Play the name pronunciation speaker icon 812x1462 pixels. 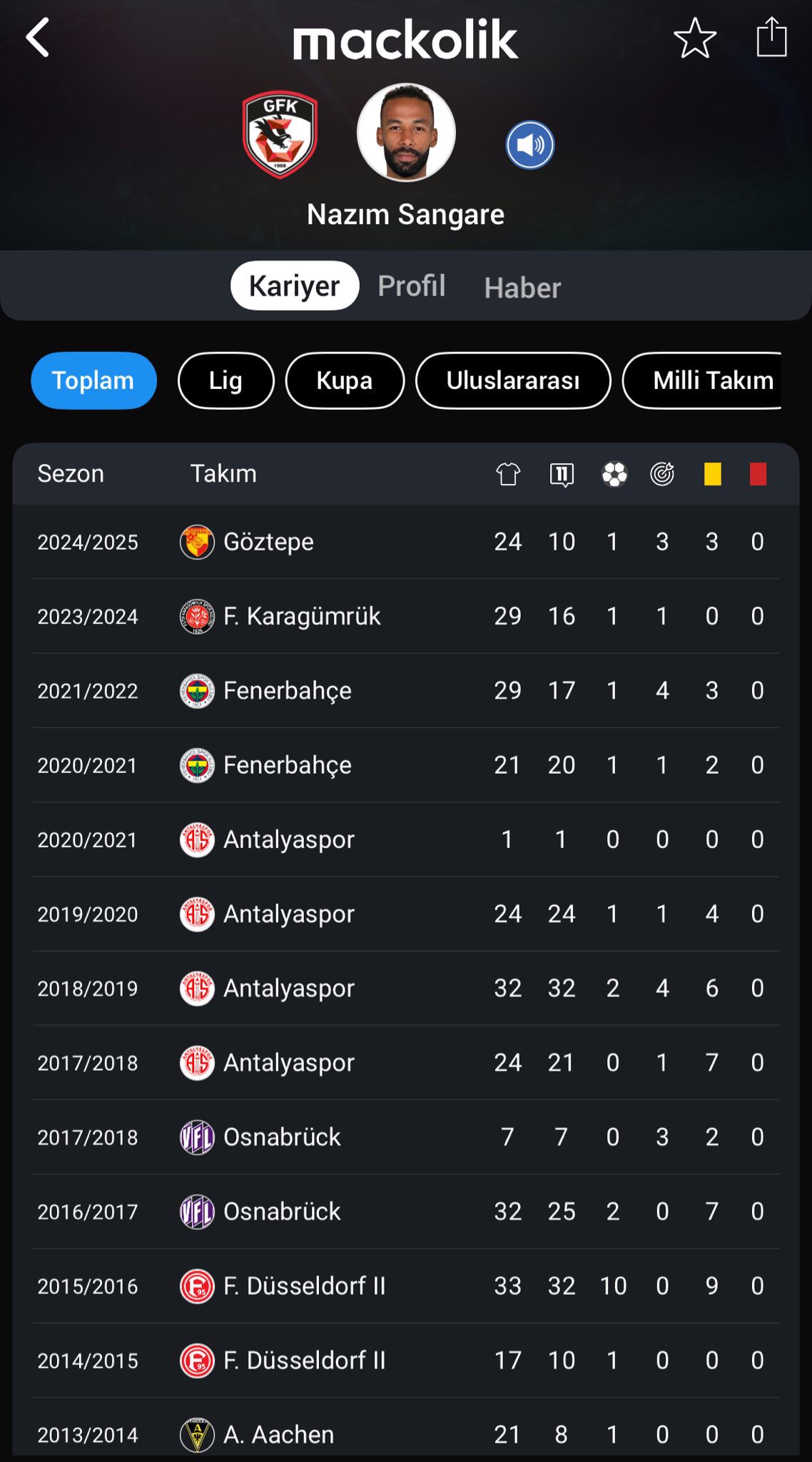[x=530, y=145]
